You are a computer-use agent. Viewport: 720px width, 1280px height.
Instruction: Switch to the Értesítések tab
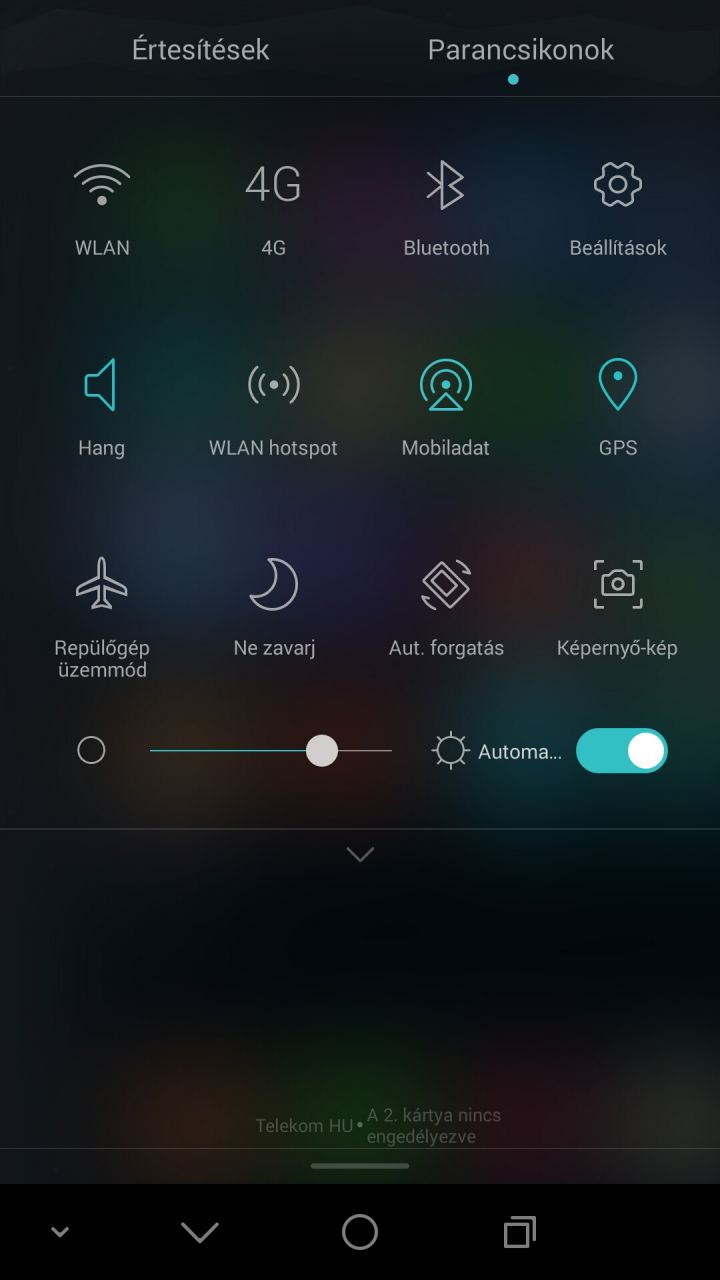(x=200, y=49)
